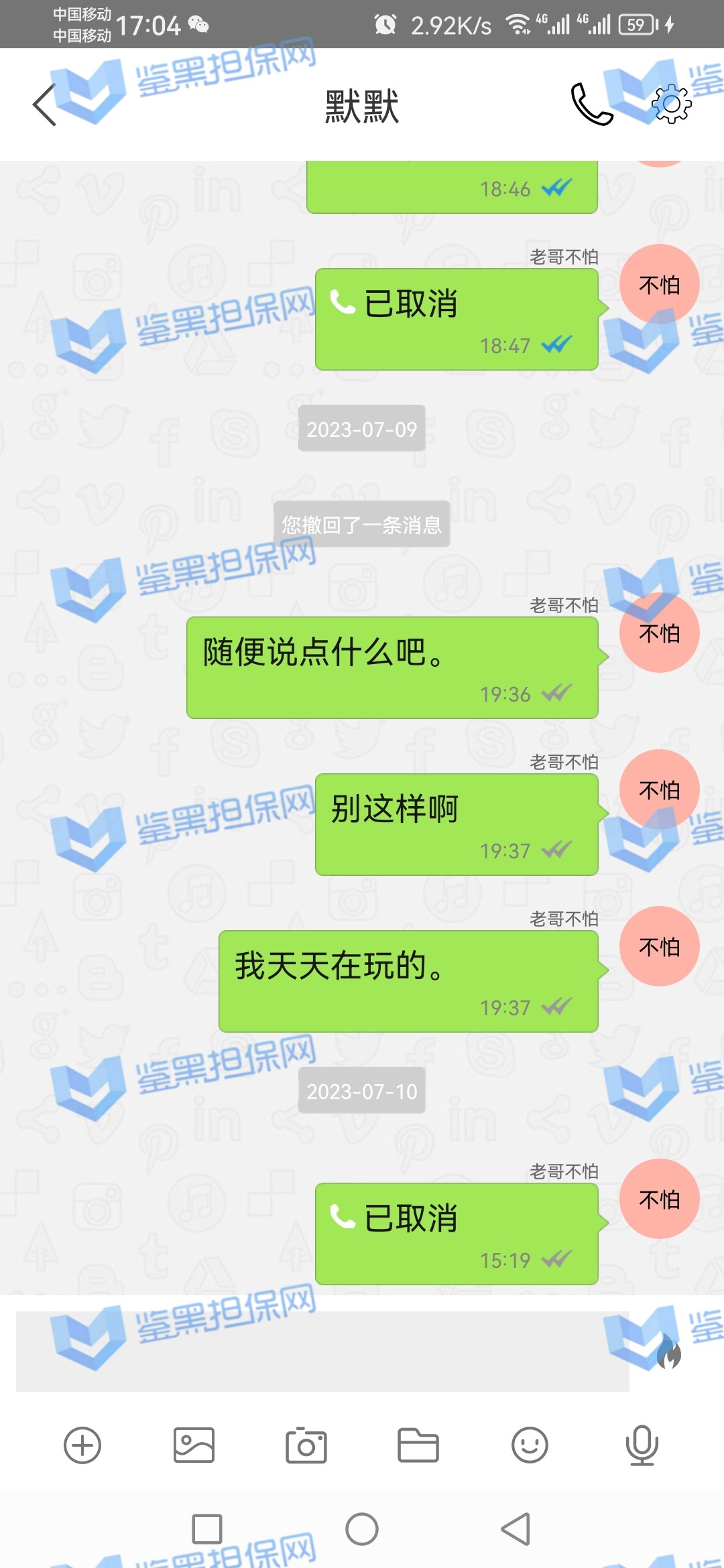The height and width of the screenshot is (1568, 724).
Task: Toggle the flame burn-after-reading icon
Action: point(668,1351)
